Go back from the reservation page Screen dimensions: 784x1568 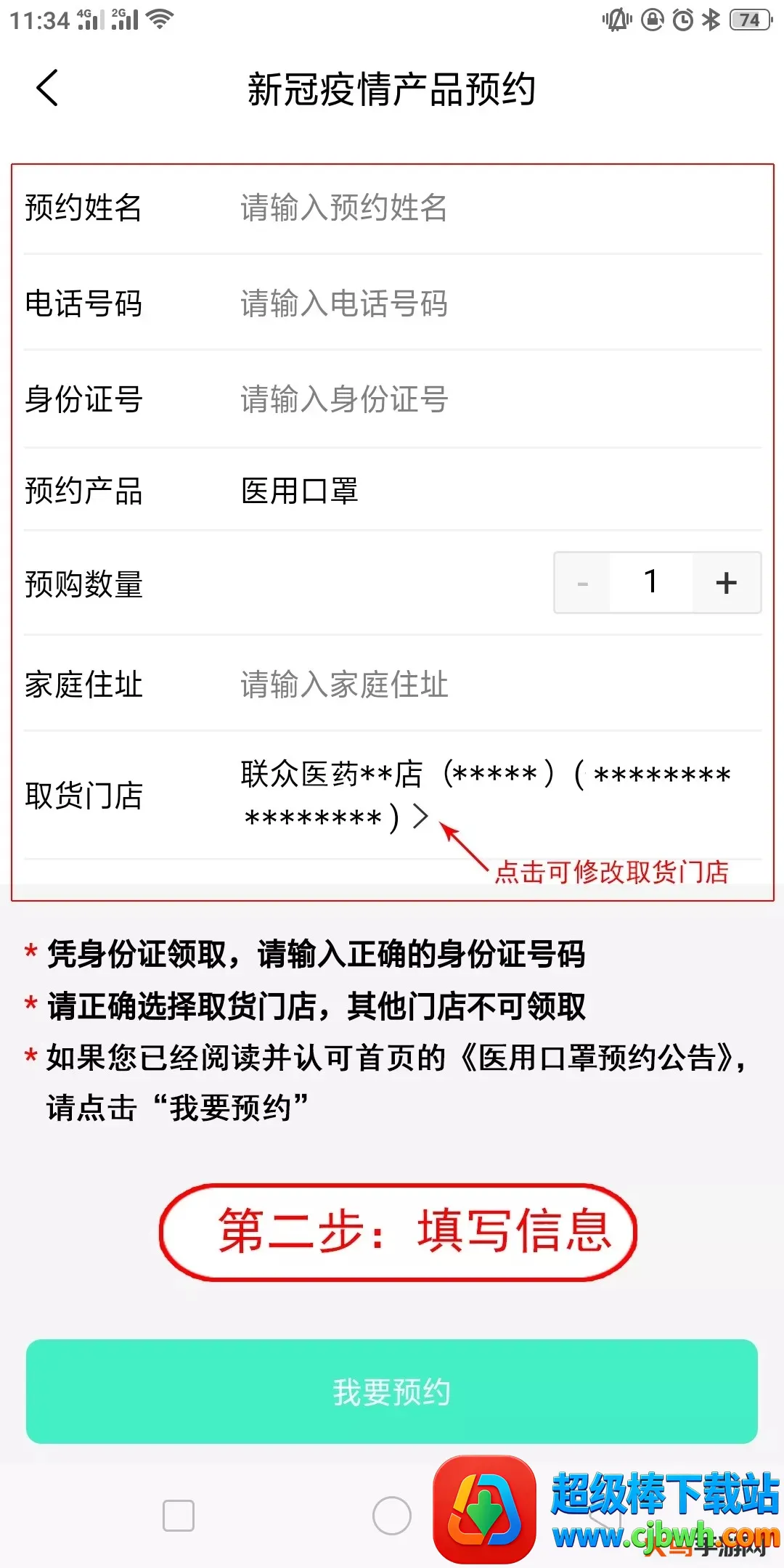pos(48,89)
